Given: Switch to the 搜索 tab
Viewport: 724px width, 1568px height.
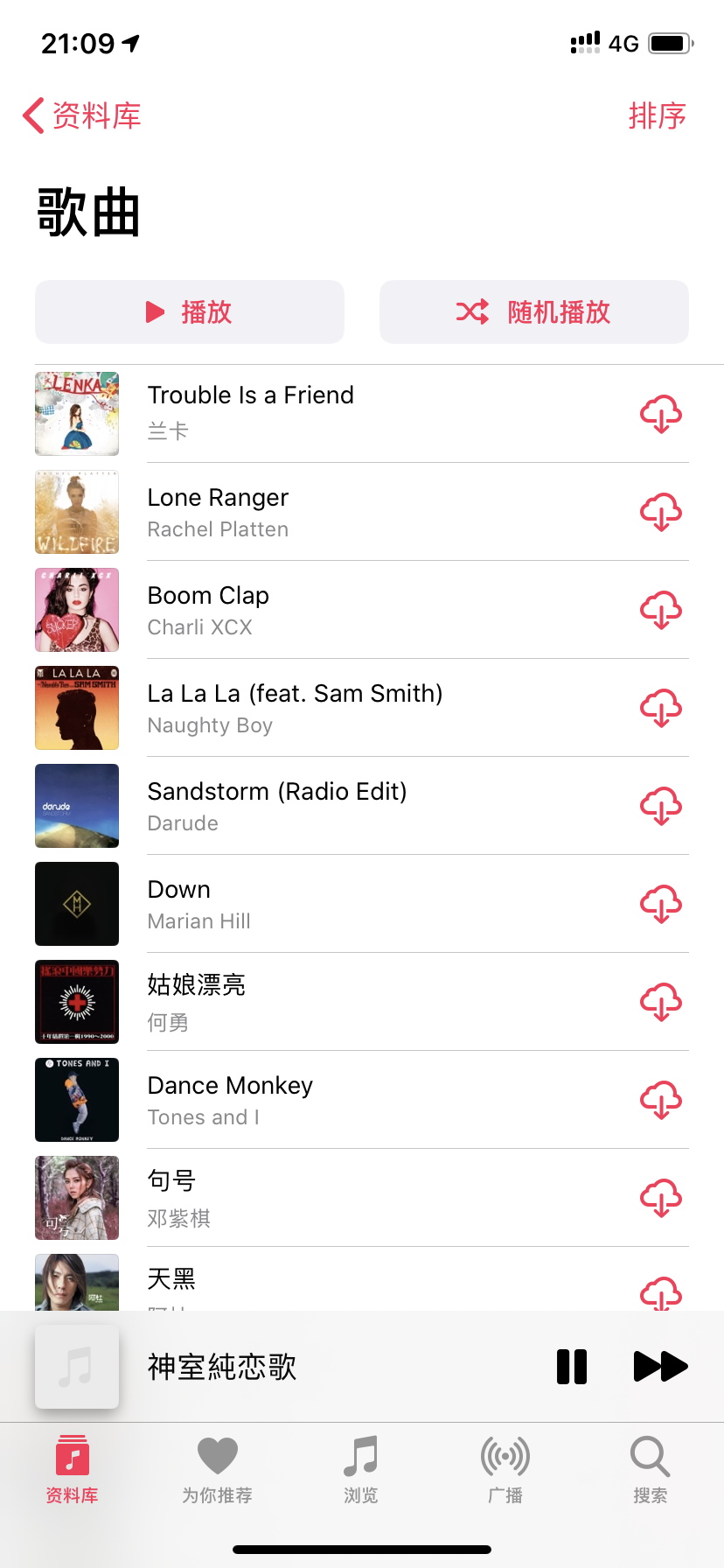Looking at the screenshot, I should pos(650,1470).
